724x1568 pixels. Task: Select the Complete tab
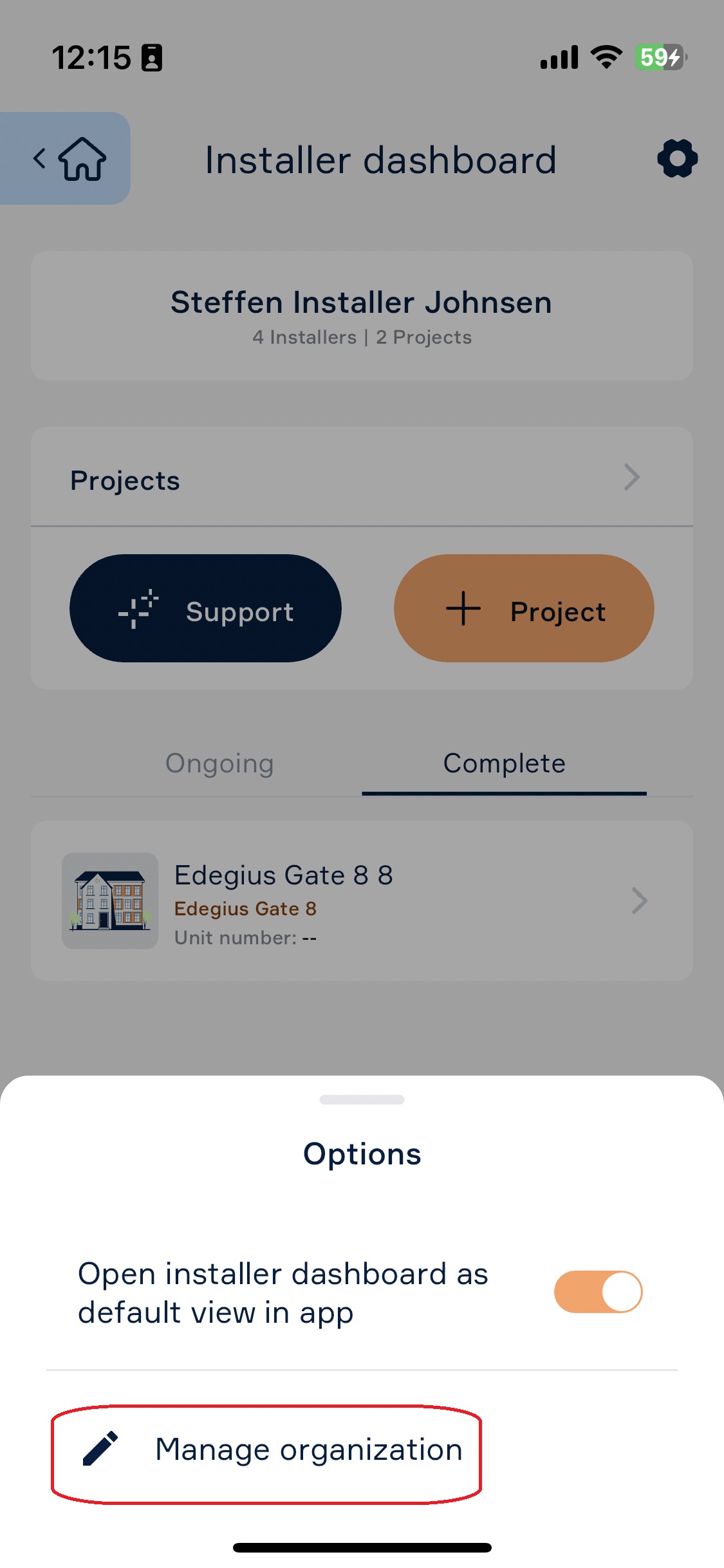(x=504, y=763)
